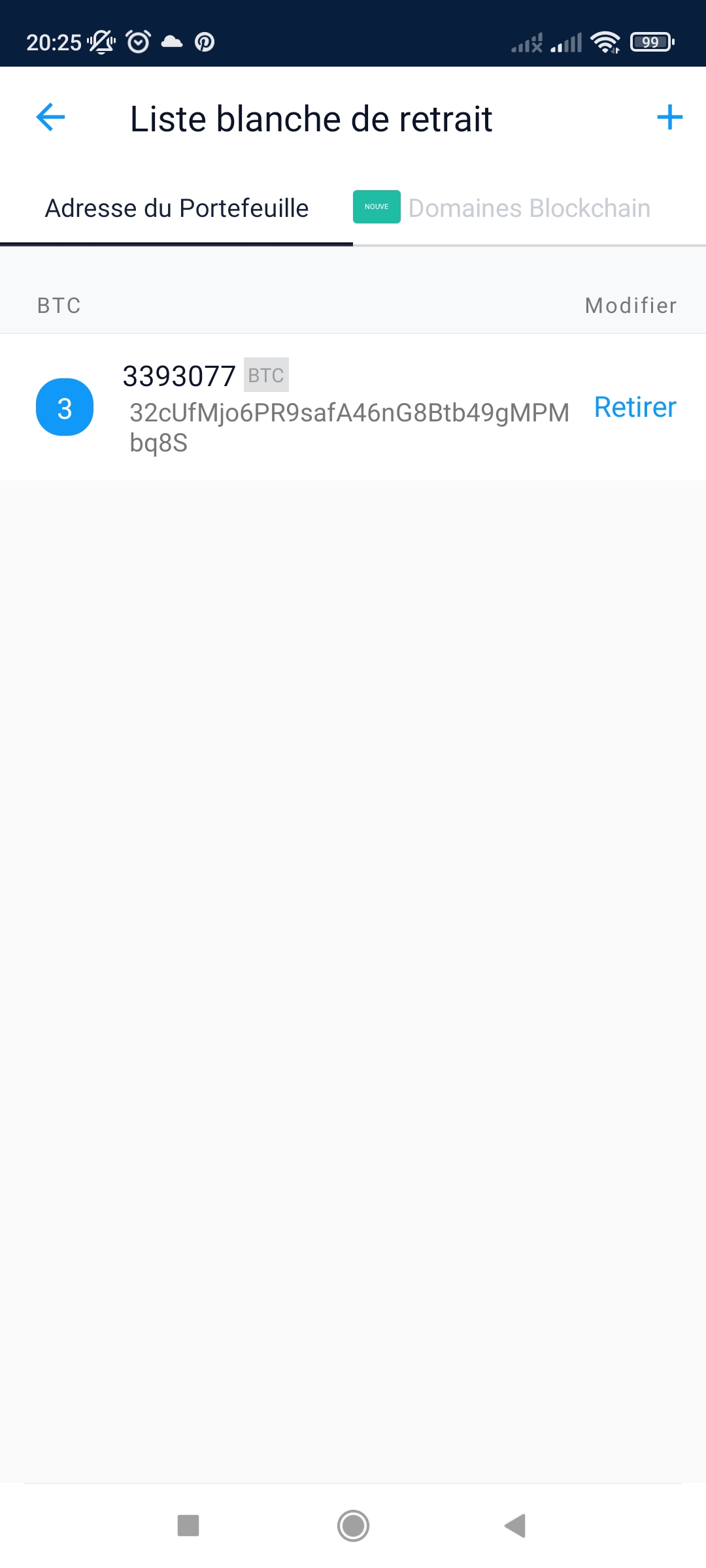
Task: Tap the system home button
Action: [x=353, y=1526]
